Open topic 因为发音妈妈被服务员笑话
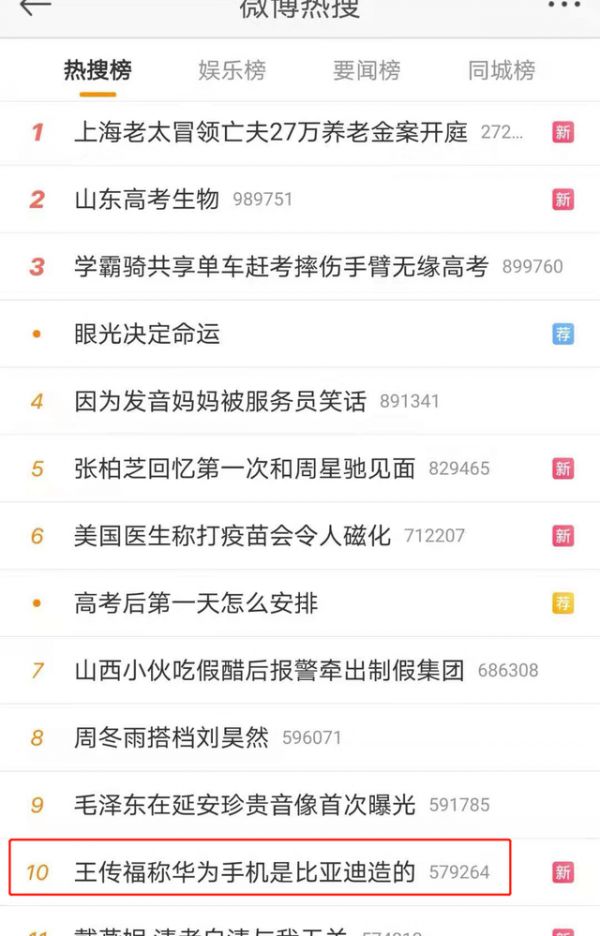Screen dimensions: 600x936 point(221,401)
